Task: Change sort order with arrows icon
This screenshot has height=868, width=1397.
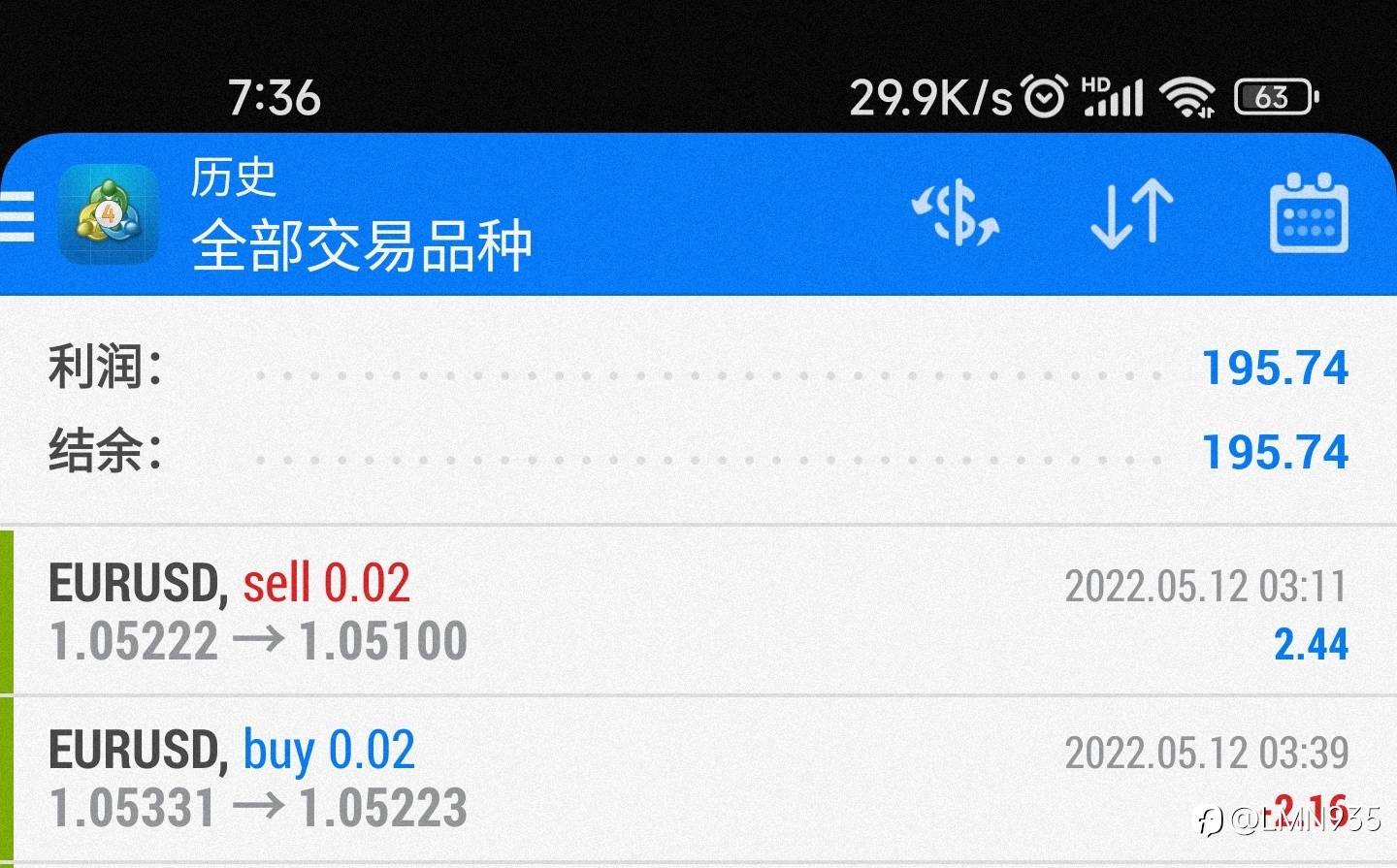Action: click(1131, 213)
